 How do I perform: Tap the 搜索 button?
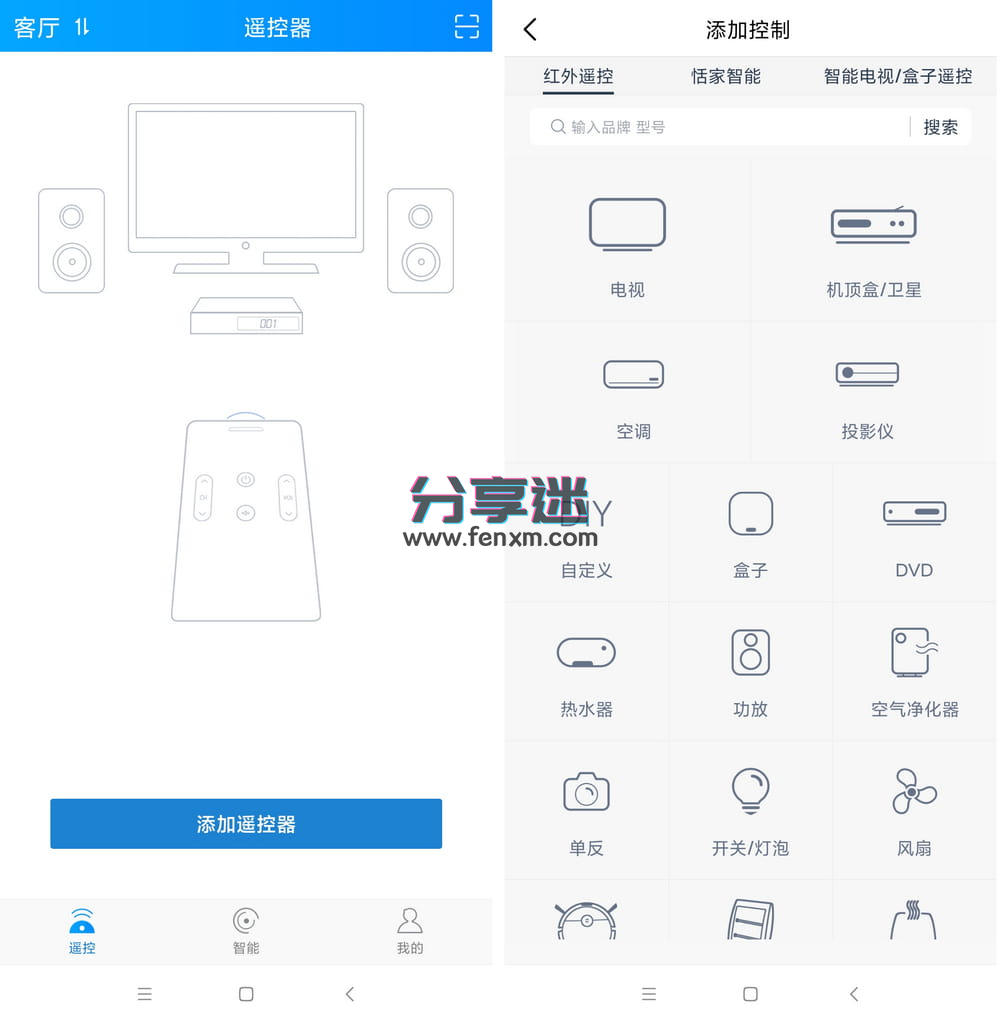[940, 127]
